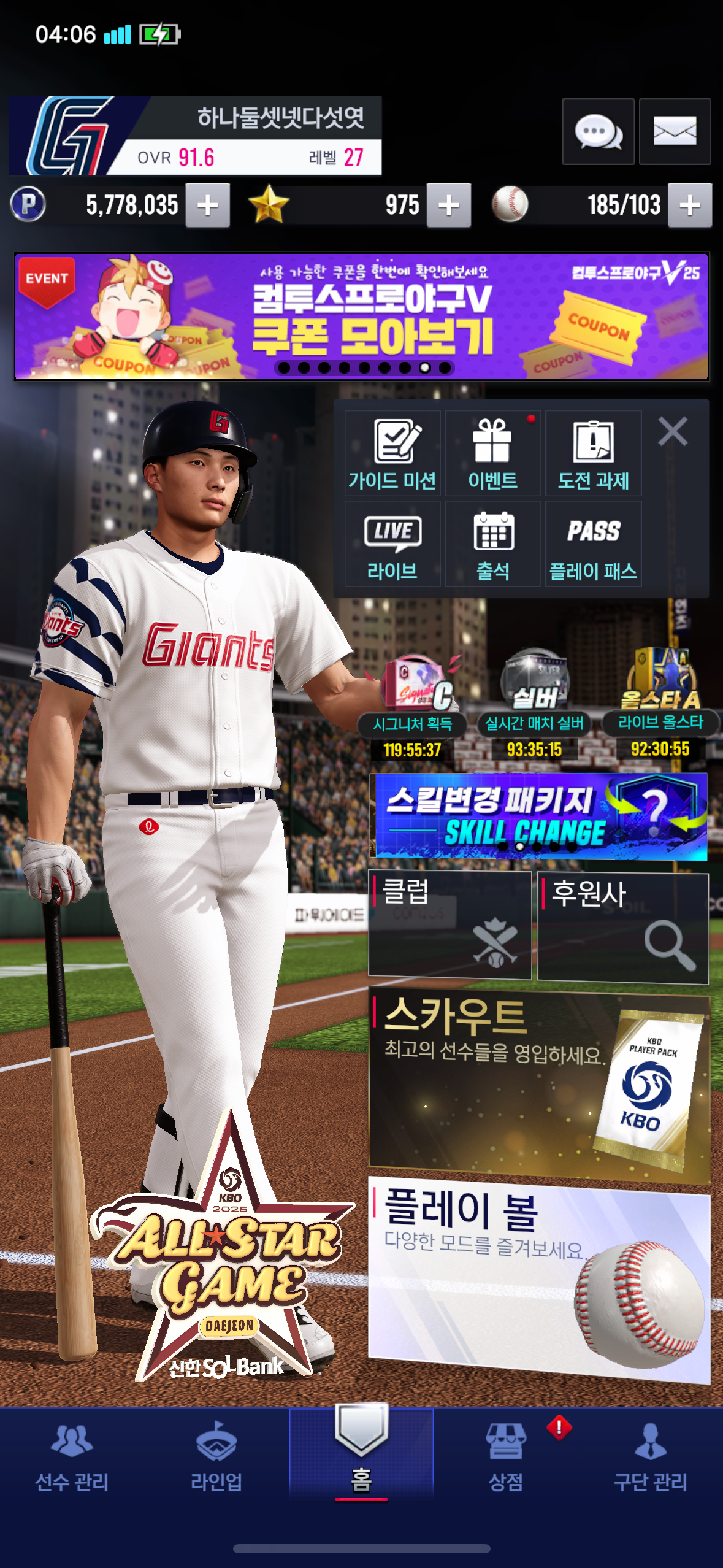Open 플레이 패스 play pass
The image size is (723, 1568).
pos(593,544)
